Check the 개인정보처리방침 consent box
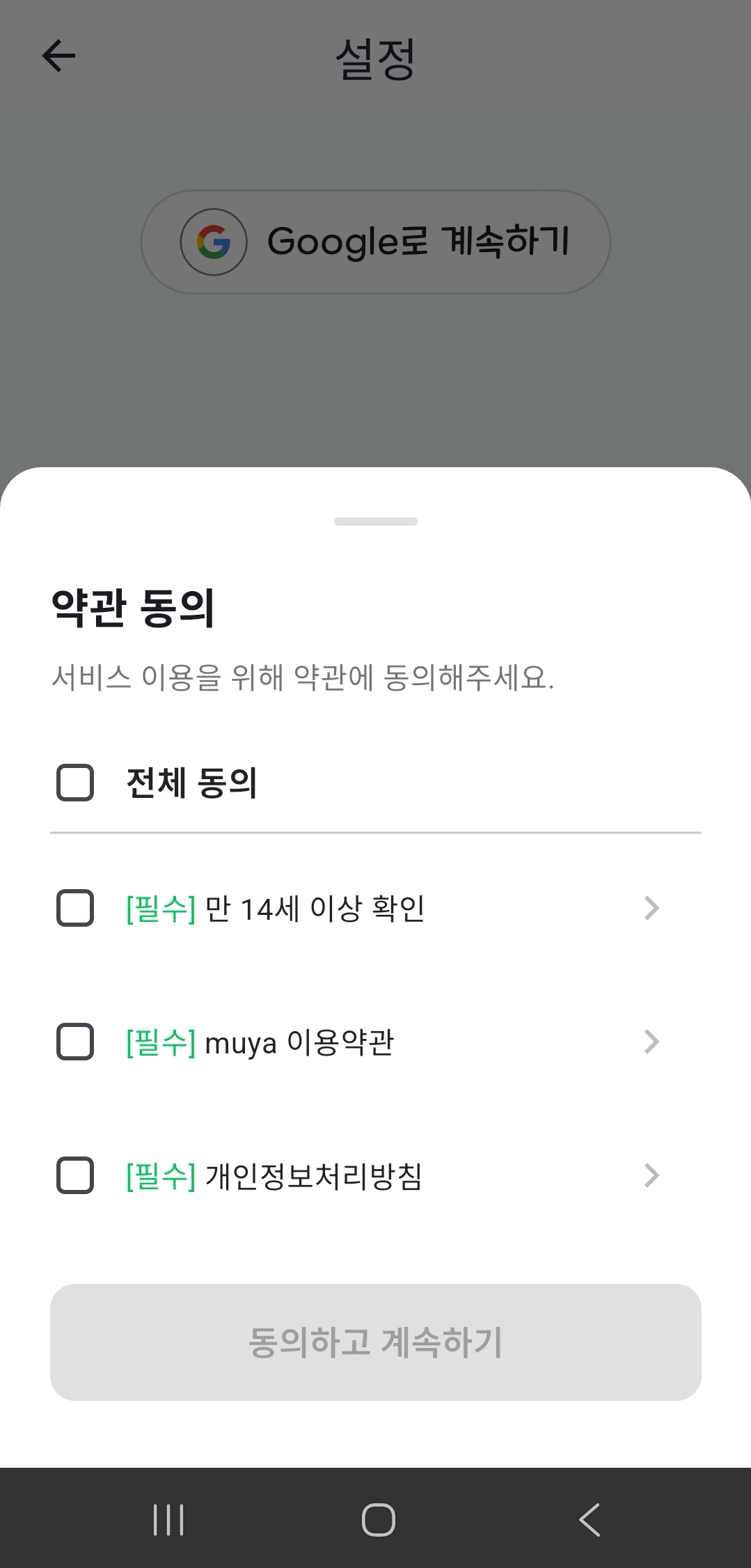The height and width of the screenshot is (1568, 751). tap(74, 1175)
